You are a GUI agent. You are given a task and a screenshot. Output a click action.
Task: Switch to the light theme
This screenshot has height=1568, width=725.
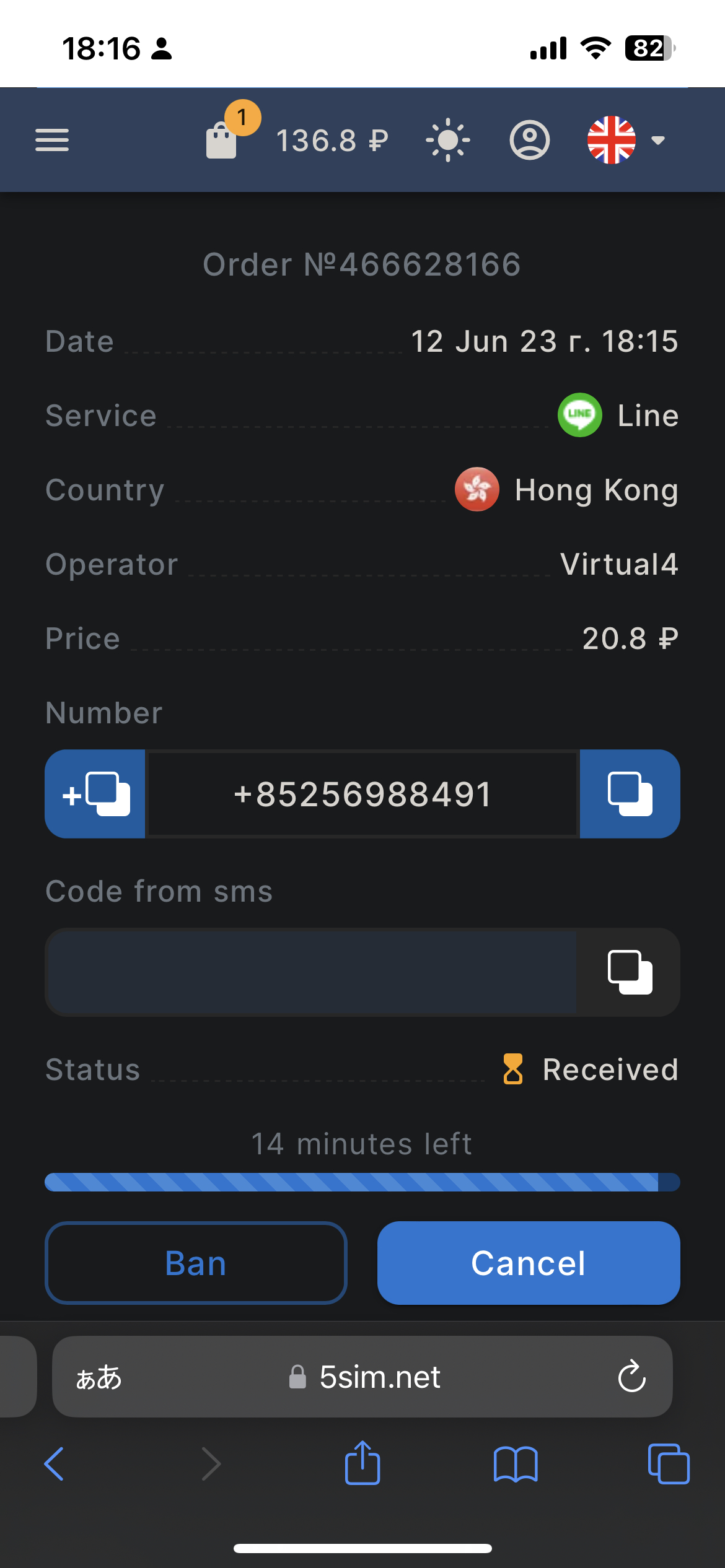pos(447,140)
